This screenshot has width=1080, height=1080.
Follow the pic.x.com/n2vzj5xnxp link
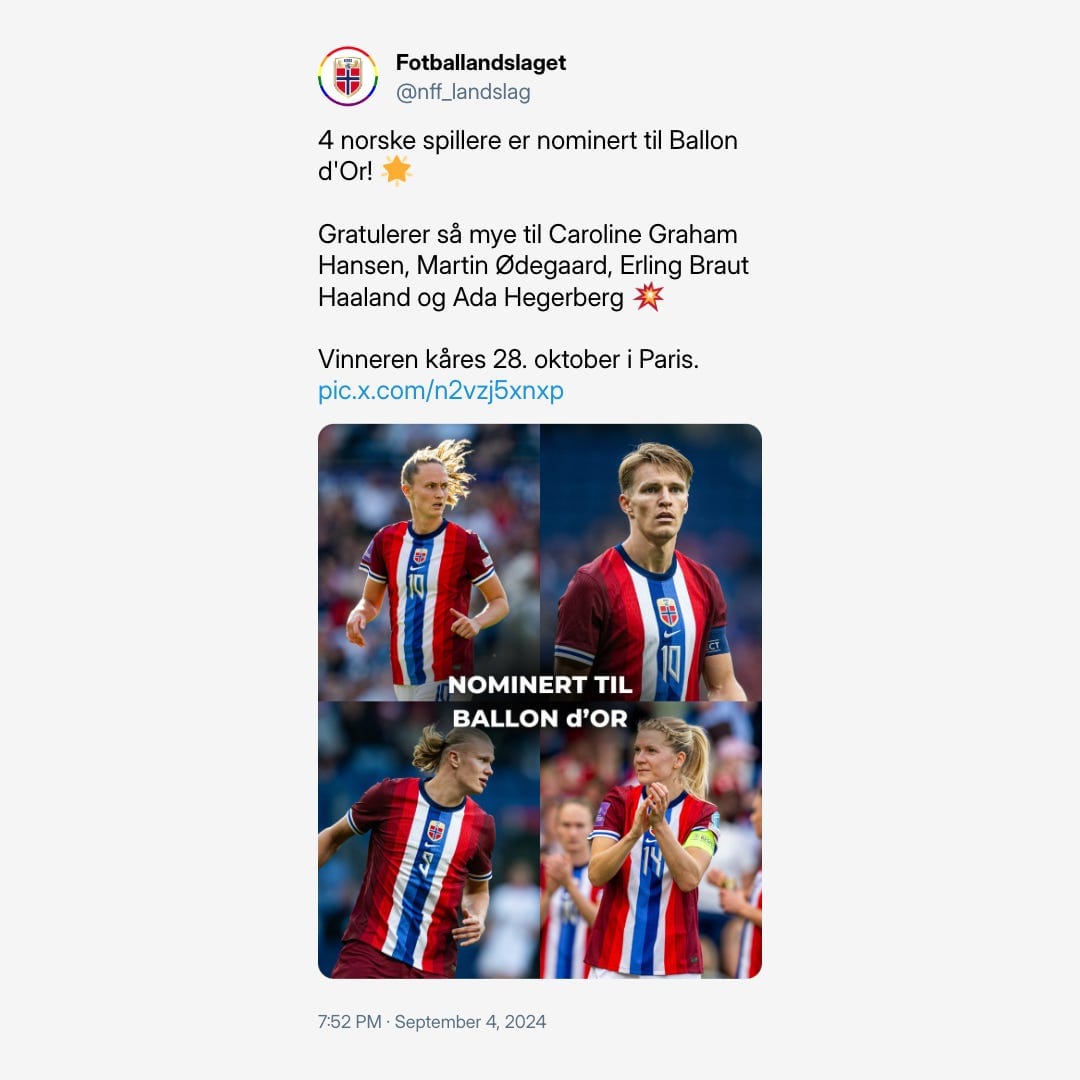coord(441,391)
